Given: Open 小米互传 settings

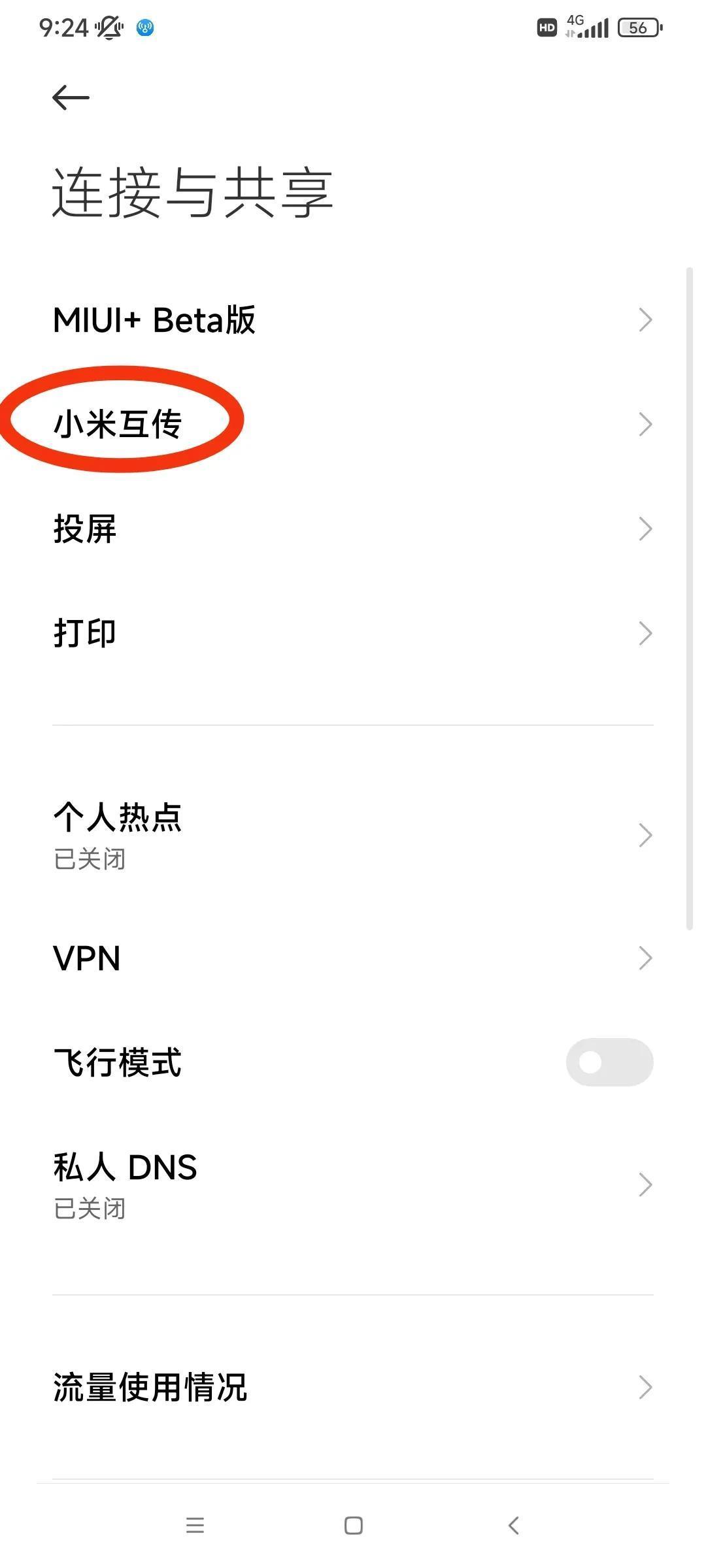Looking at the screenshot, I should pos(353,424).
